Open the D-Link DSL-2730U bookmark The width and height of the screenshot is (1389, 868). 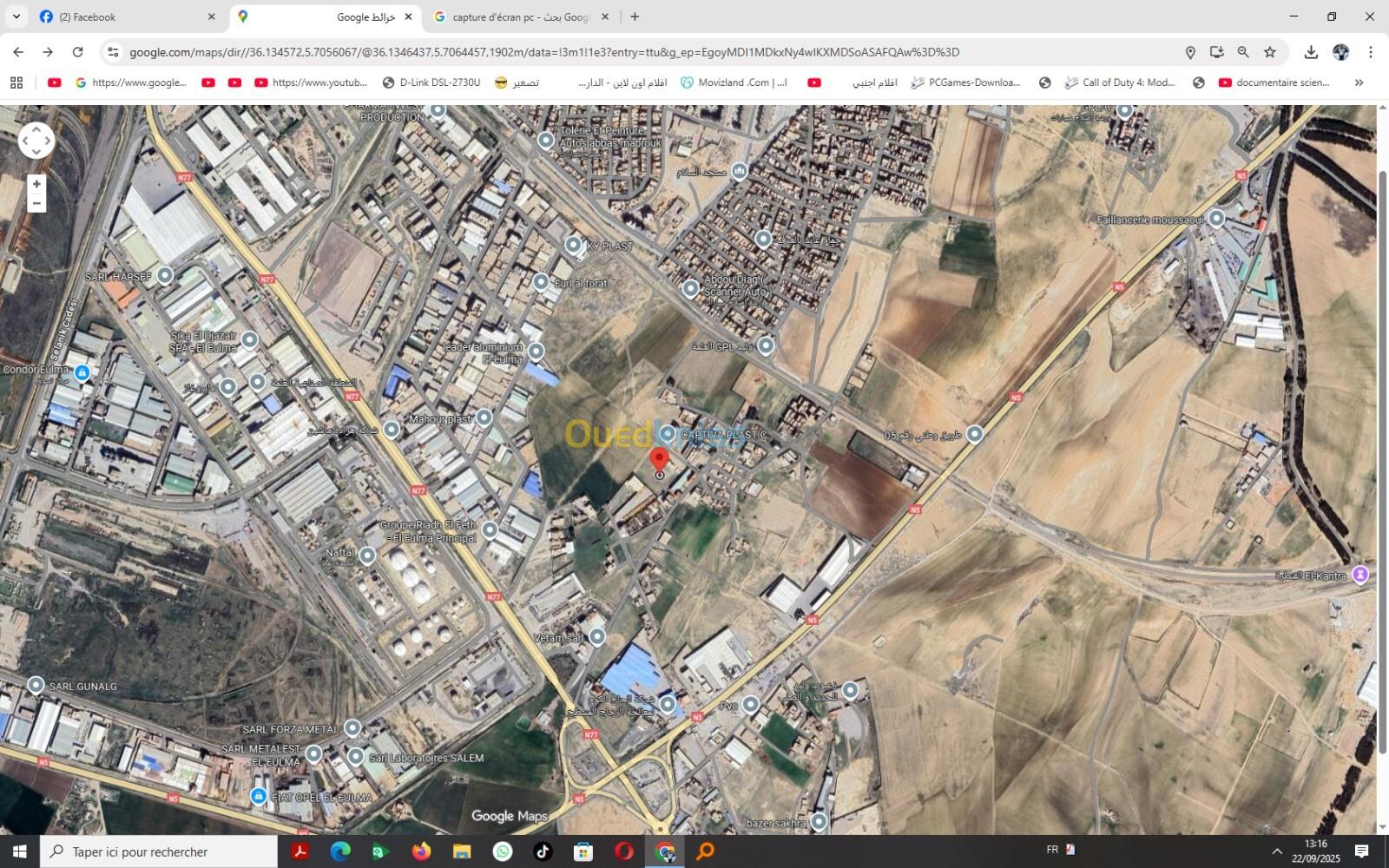(431, 82)
